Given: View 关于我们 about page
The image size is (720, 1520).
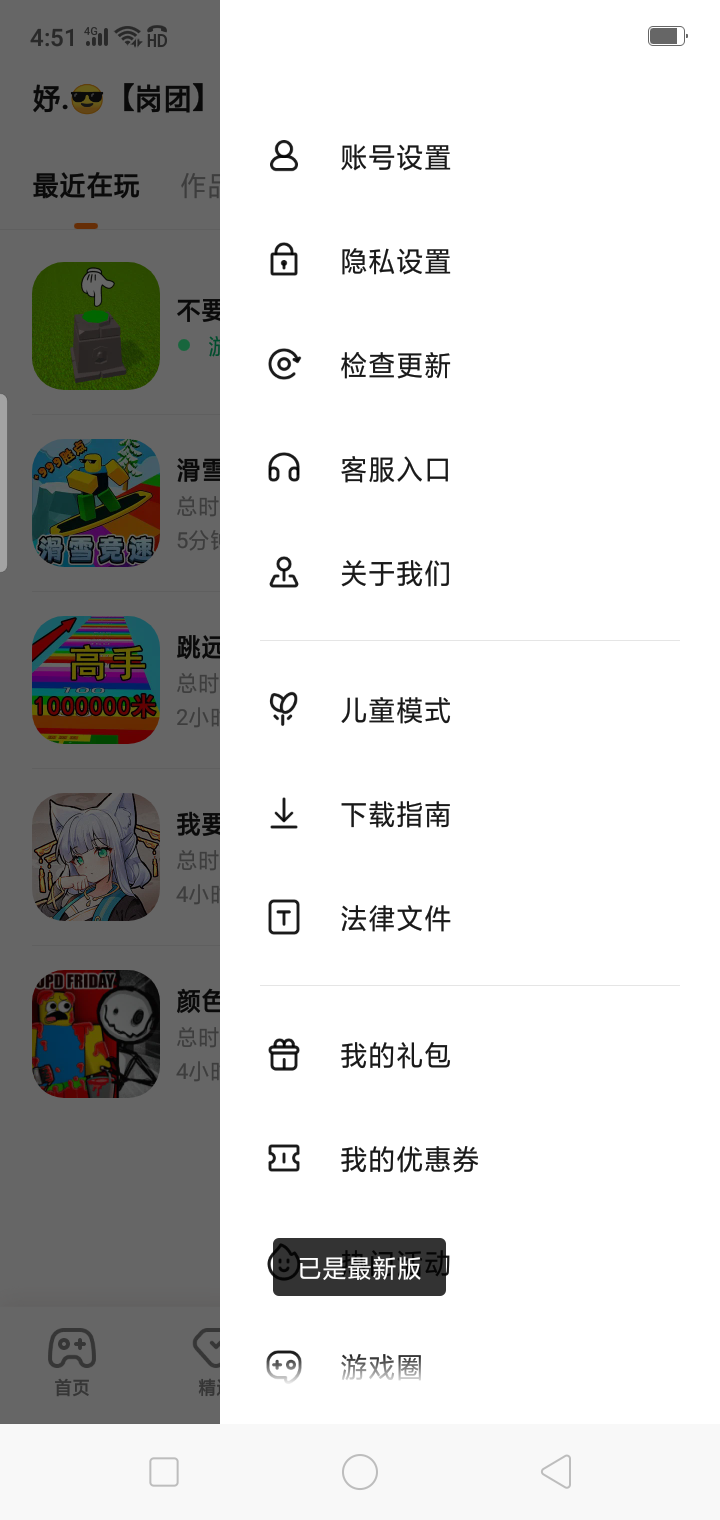Looking at the screenshot, I should pos(395,574).
